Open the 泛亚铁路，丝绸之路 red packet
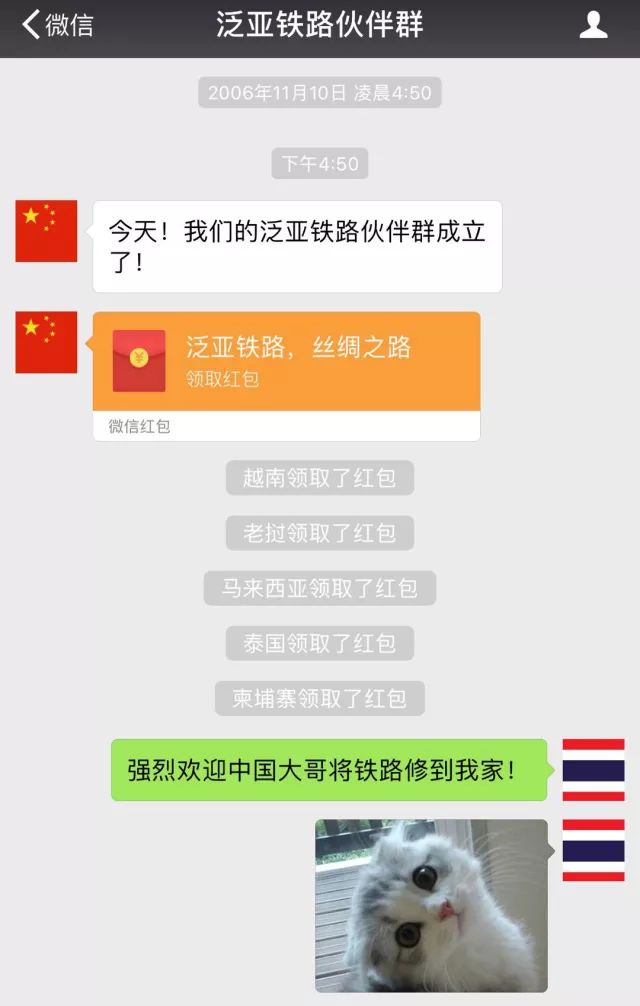 point(286,361)
